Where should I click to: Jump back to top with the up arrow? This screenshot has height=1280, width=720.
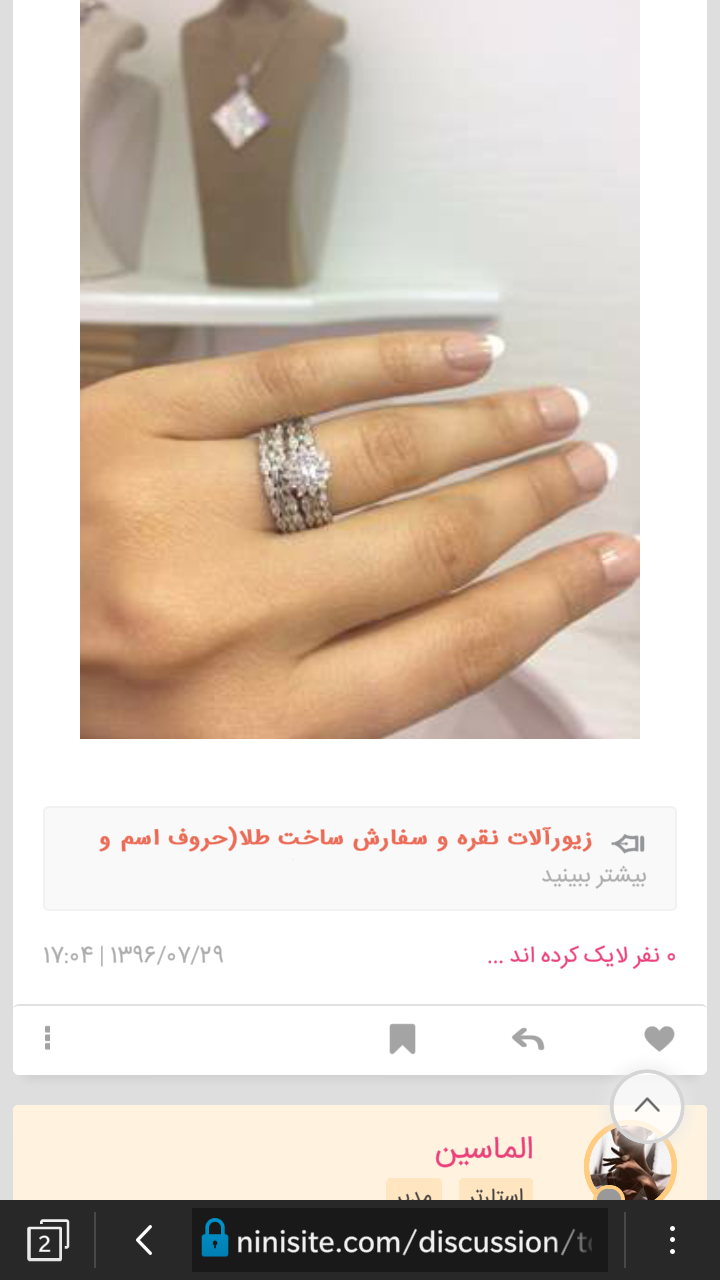point(647,1106)
